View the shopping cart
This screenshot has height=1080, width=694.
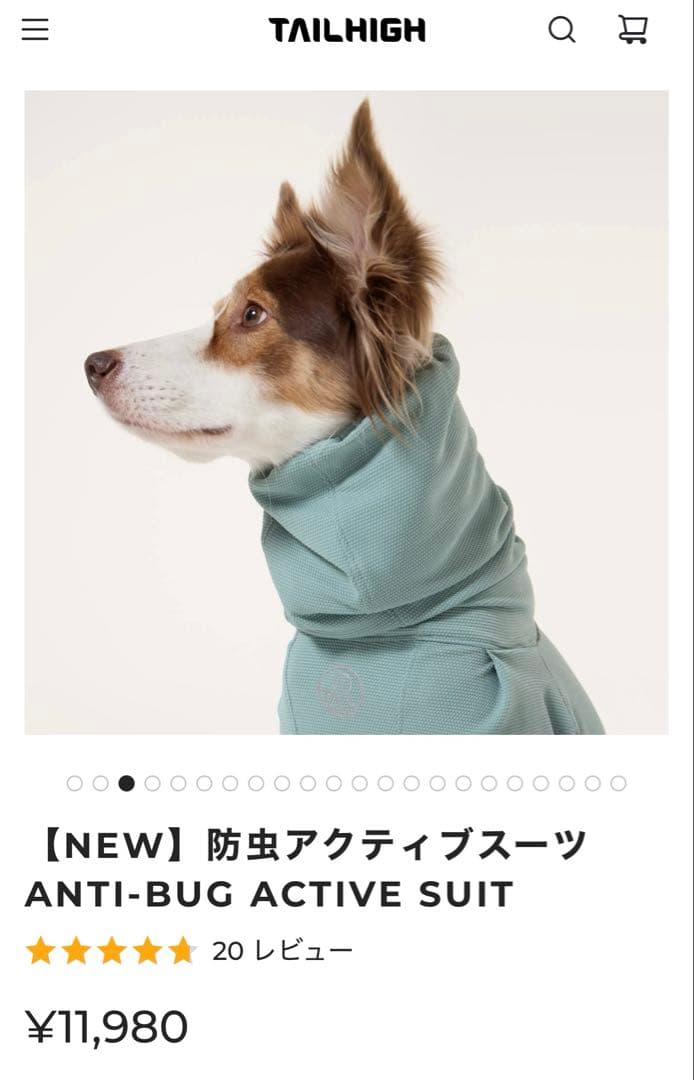pyautogui.click(x=632, y=30)
